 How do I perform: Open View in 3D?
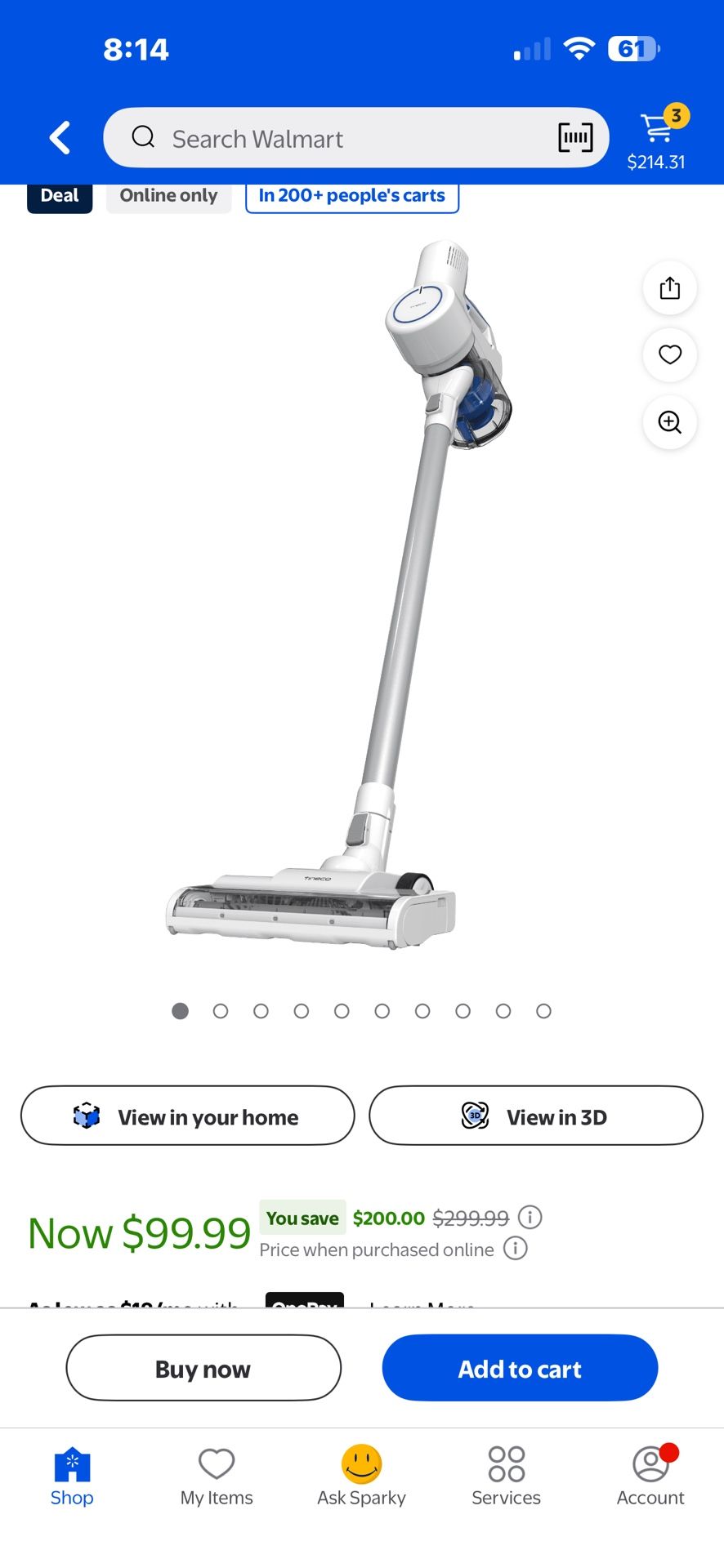click(x=536, y=1116)
